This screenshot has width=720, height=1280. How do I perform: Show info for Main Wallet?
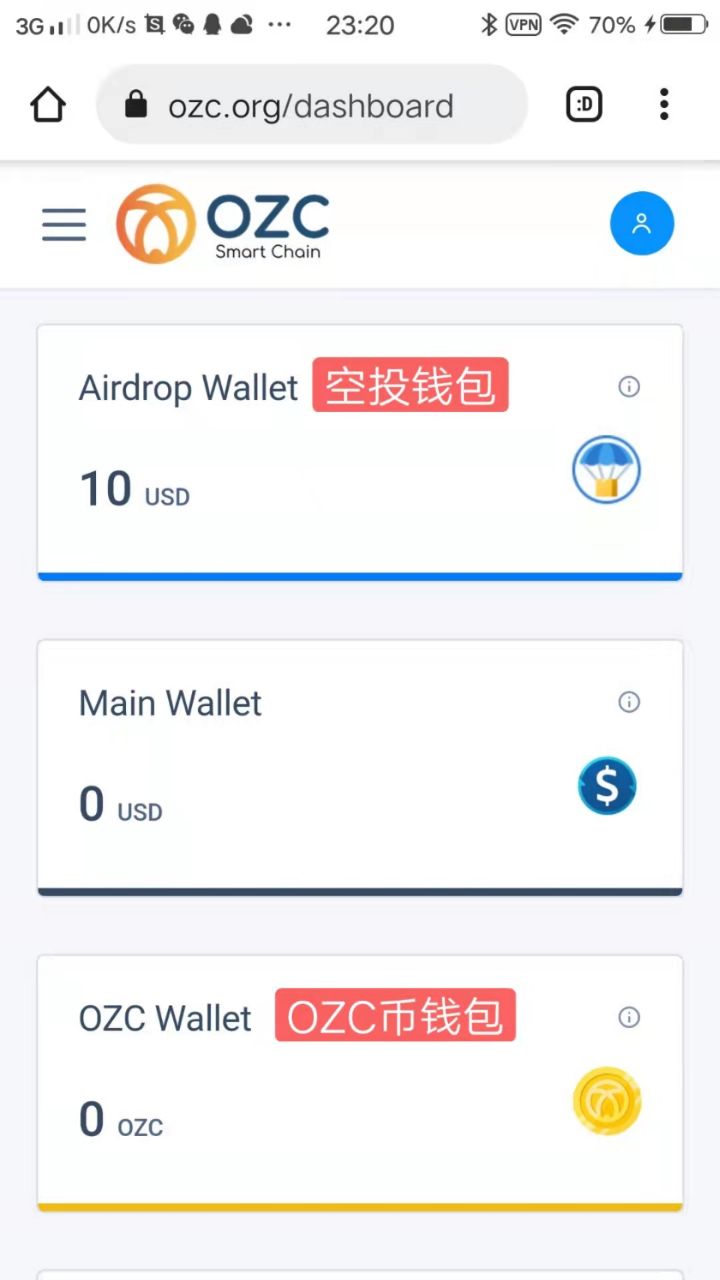click(629, 702)
